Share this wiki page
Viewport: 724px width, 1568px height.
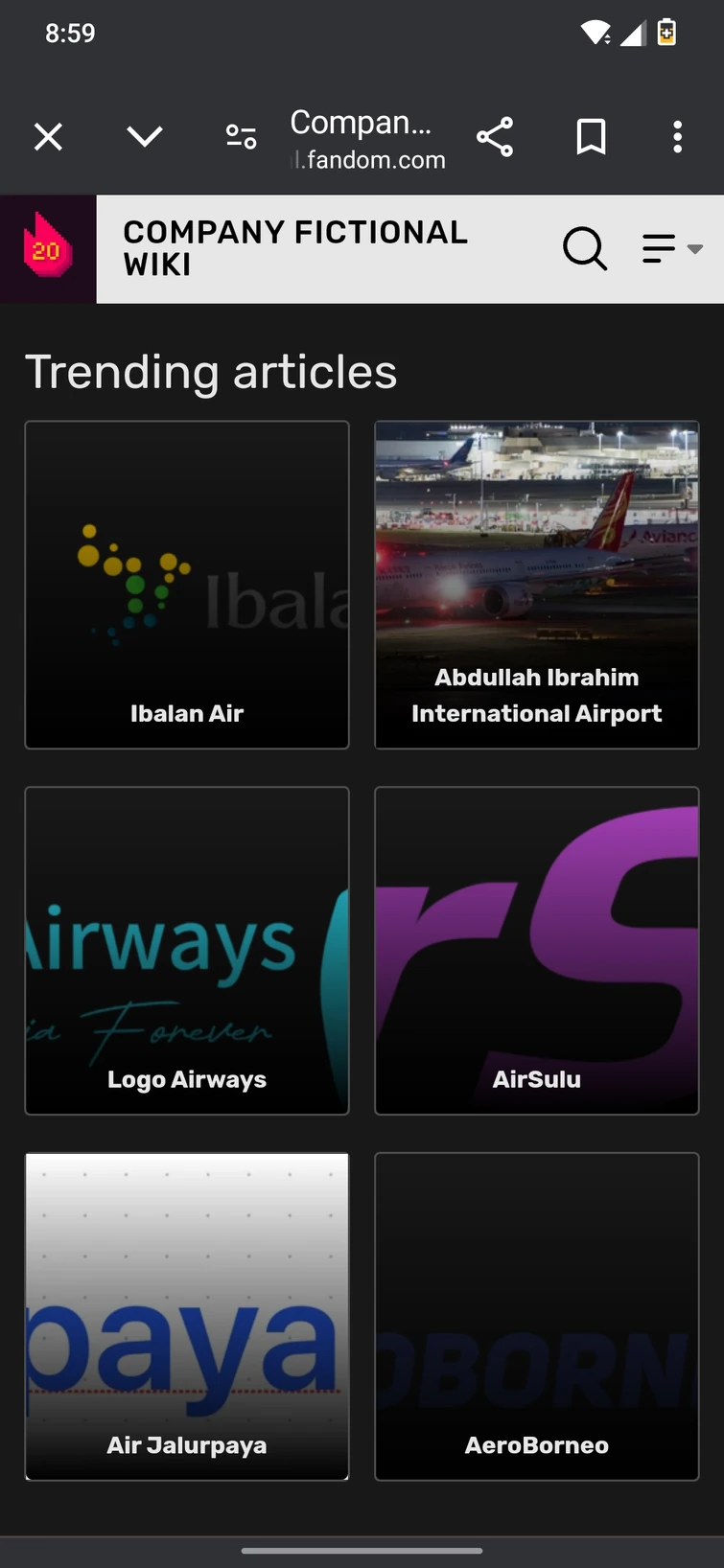pyautogui.click(x=495, y=137)
